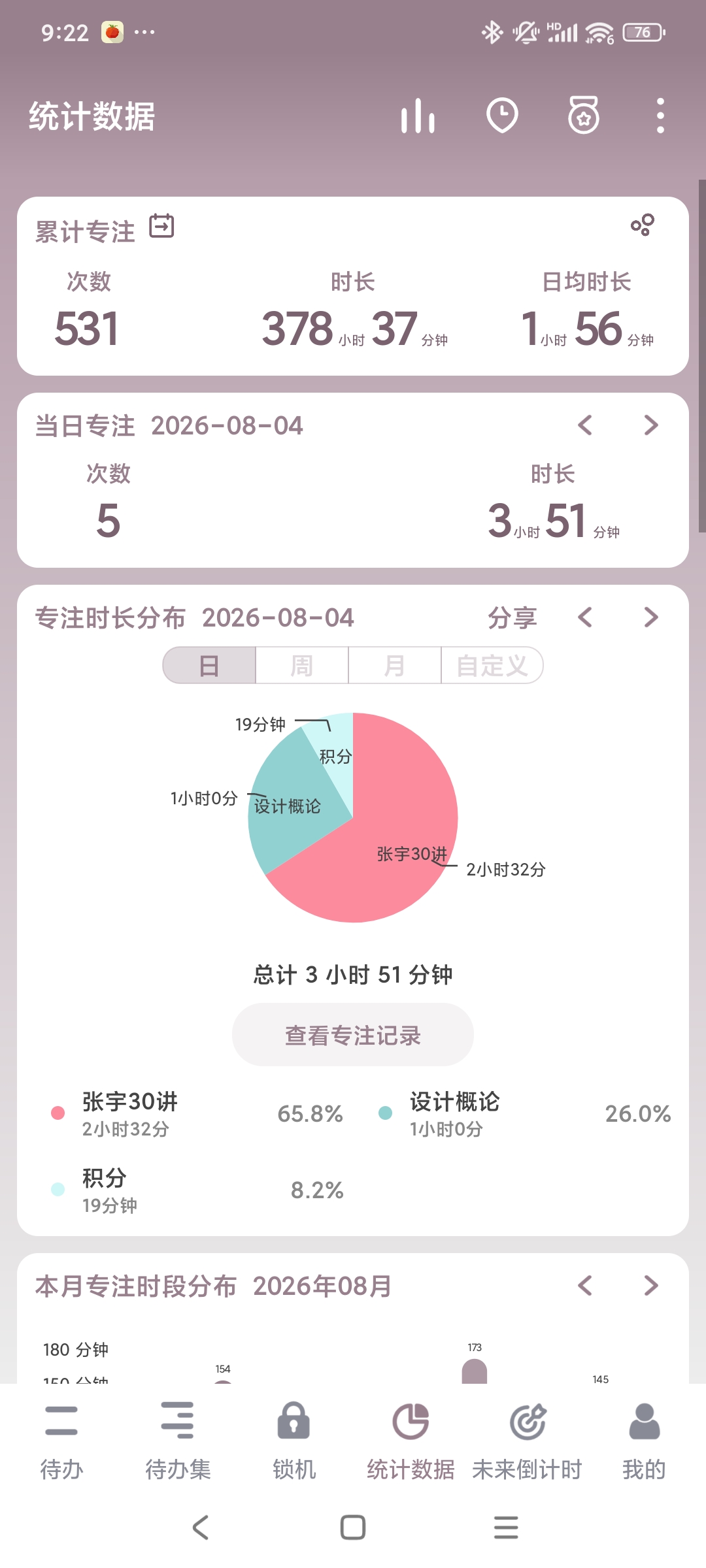Go to previous day in 当日专注
Image resolution: width=706 pixels, height=1568 pixels.
(x=585, y=425)
